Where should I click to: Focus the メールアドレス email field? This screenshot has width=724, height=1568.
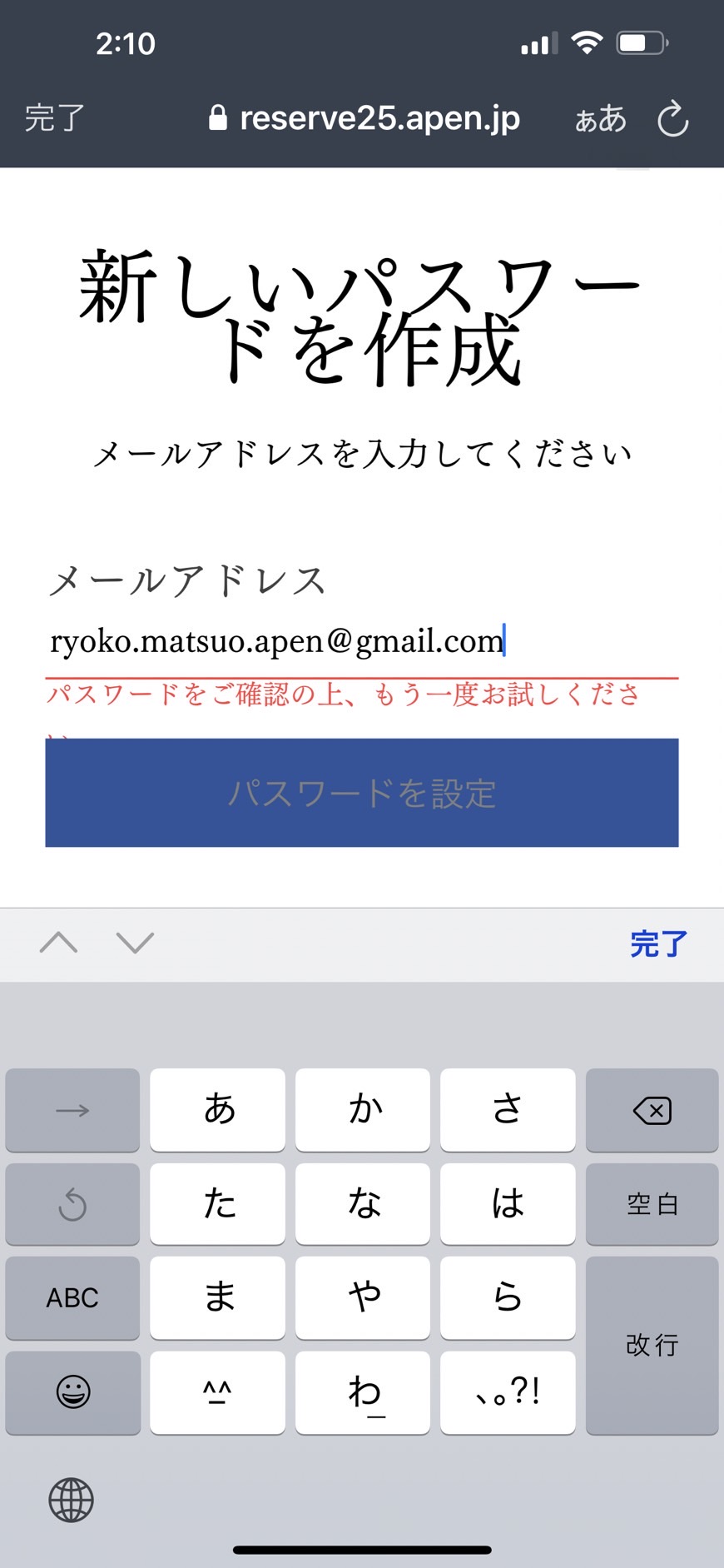[x=362, y=640]
